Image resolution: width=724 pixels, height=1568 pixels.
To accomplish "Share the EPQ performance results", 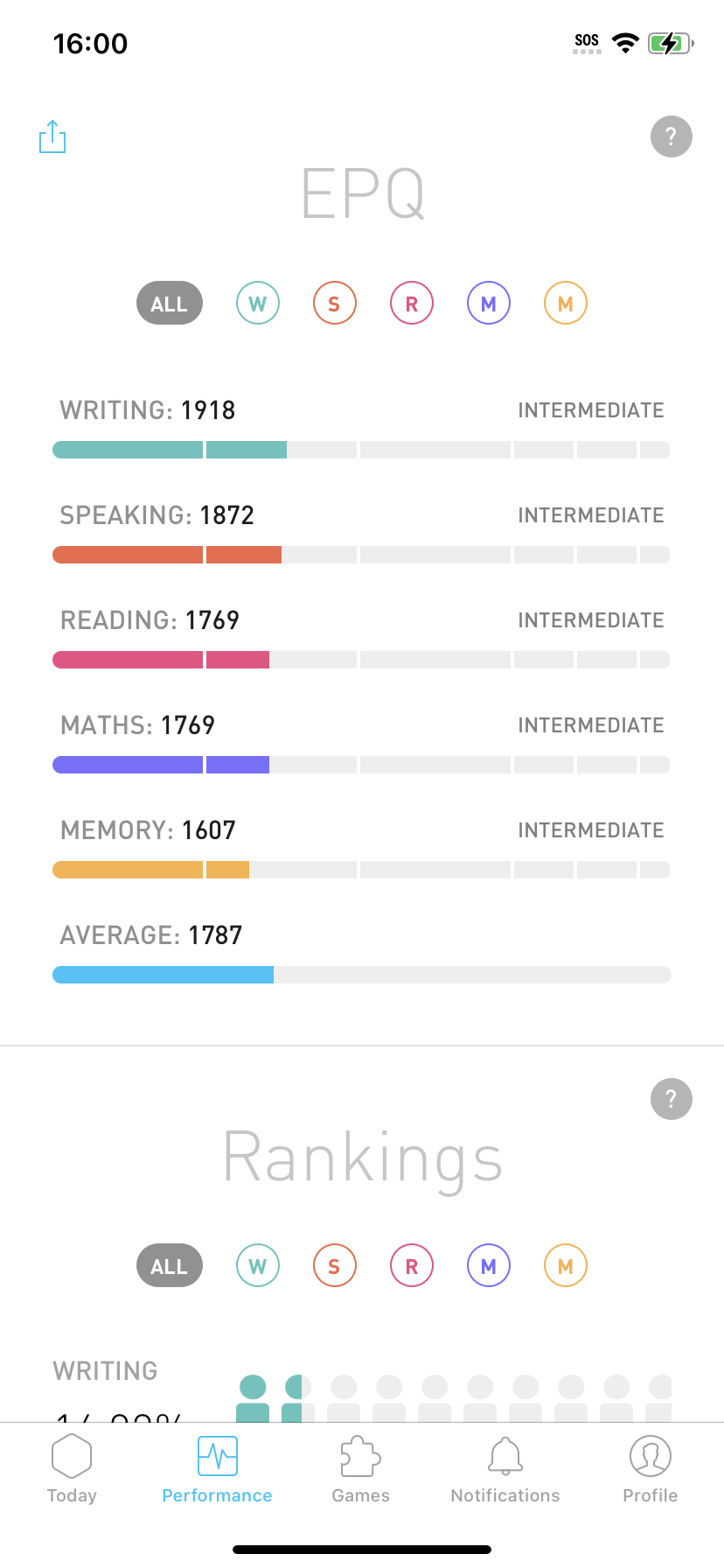I will [x=52, y=136].
